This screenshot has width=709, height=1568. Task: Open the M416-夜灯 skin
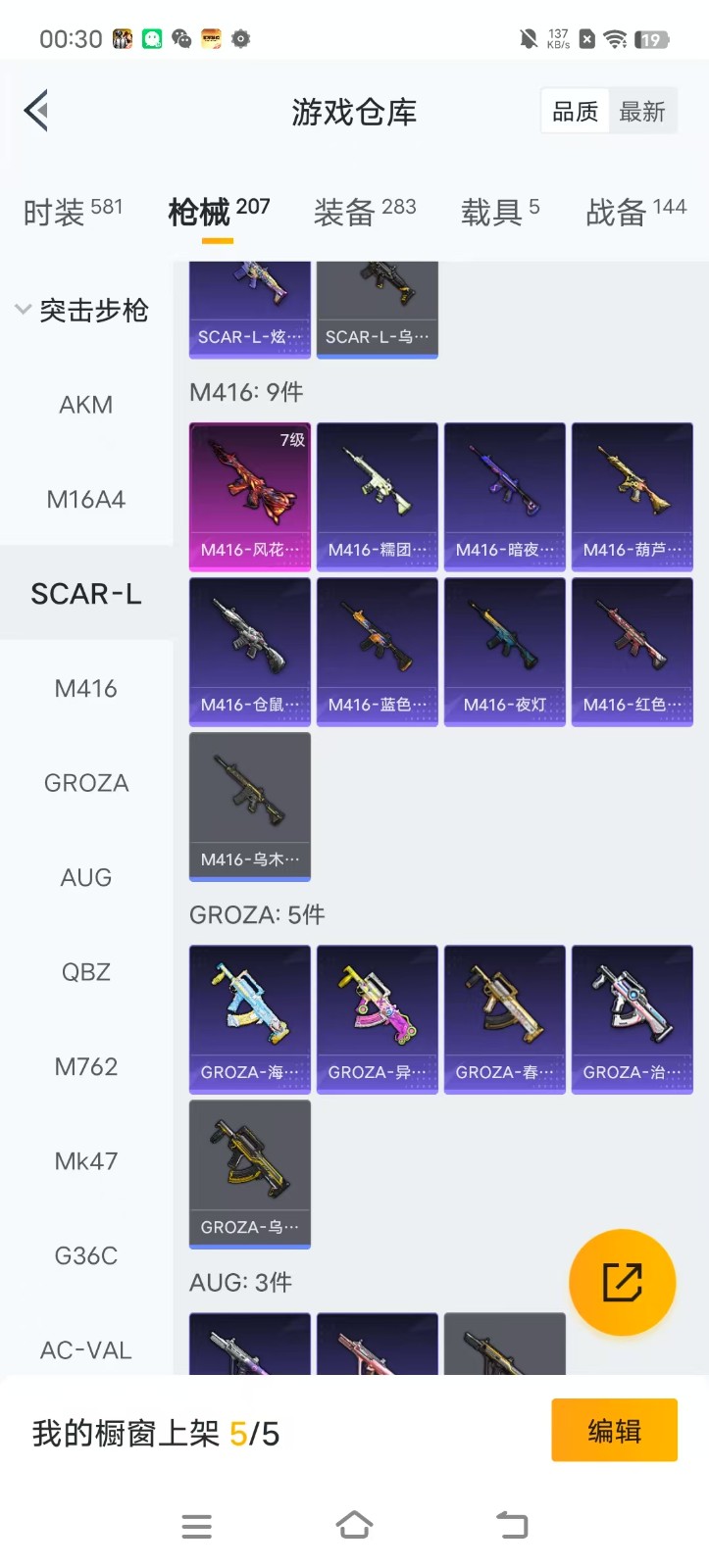coord(505,651)
